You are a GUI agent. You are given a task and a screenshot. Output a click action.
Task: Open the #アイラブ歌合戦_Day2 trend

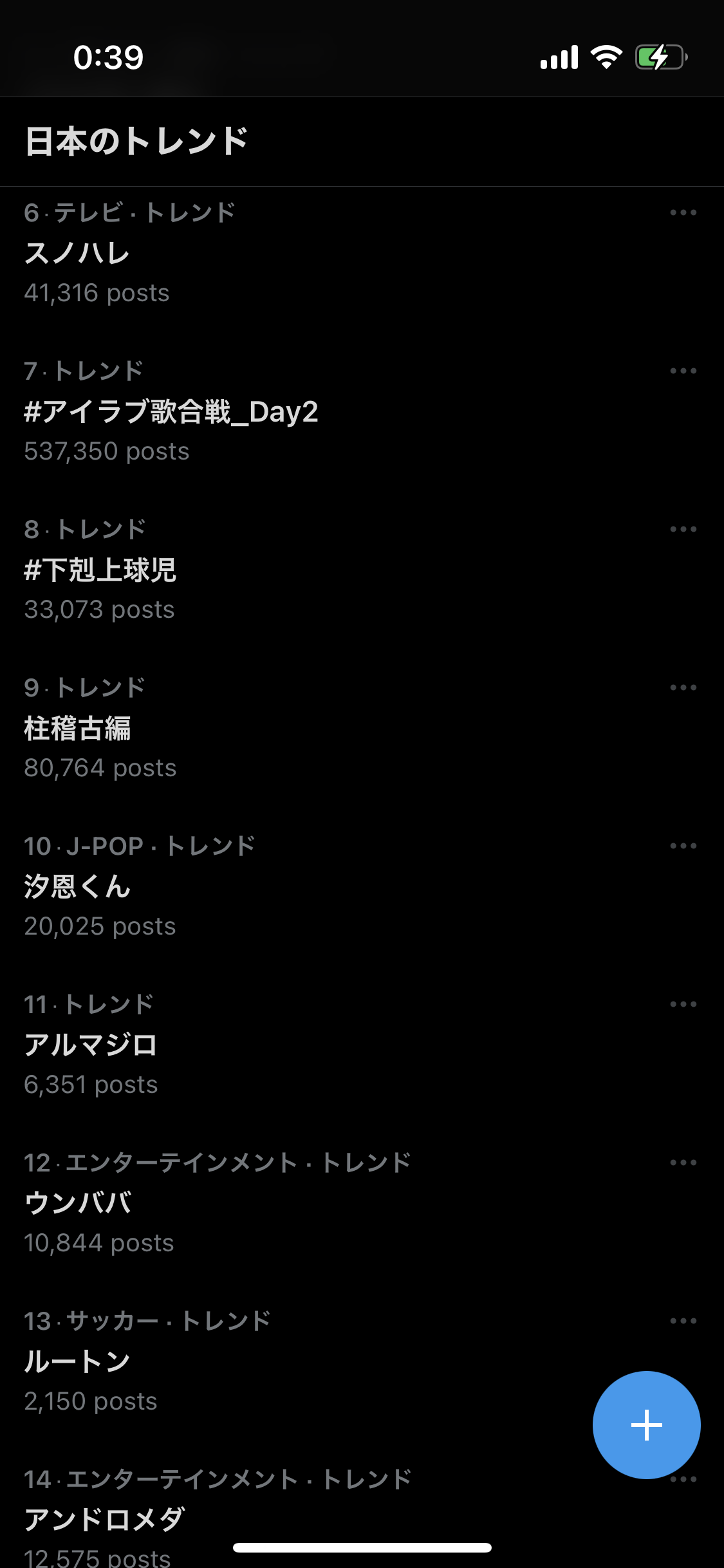[362, 411]
